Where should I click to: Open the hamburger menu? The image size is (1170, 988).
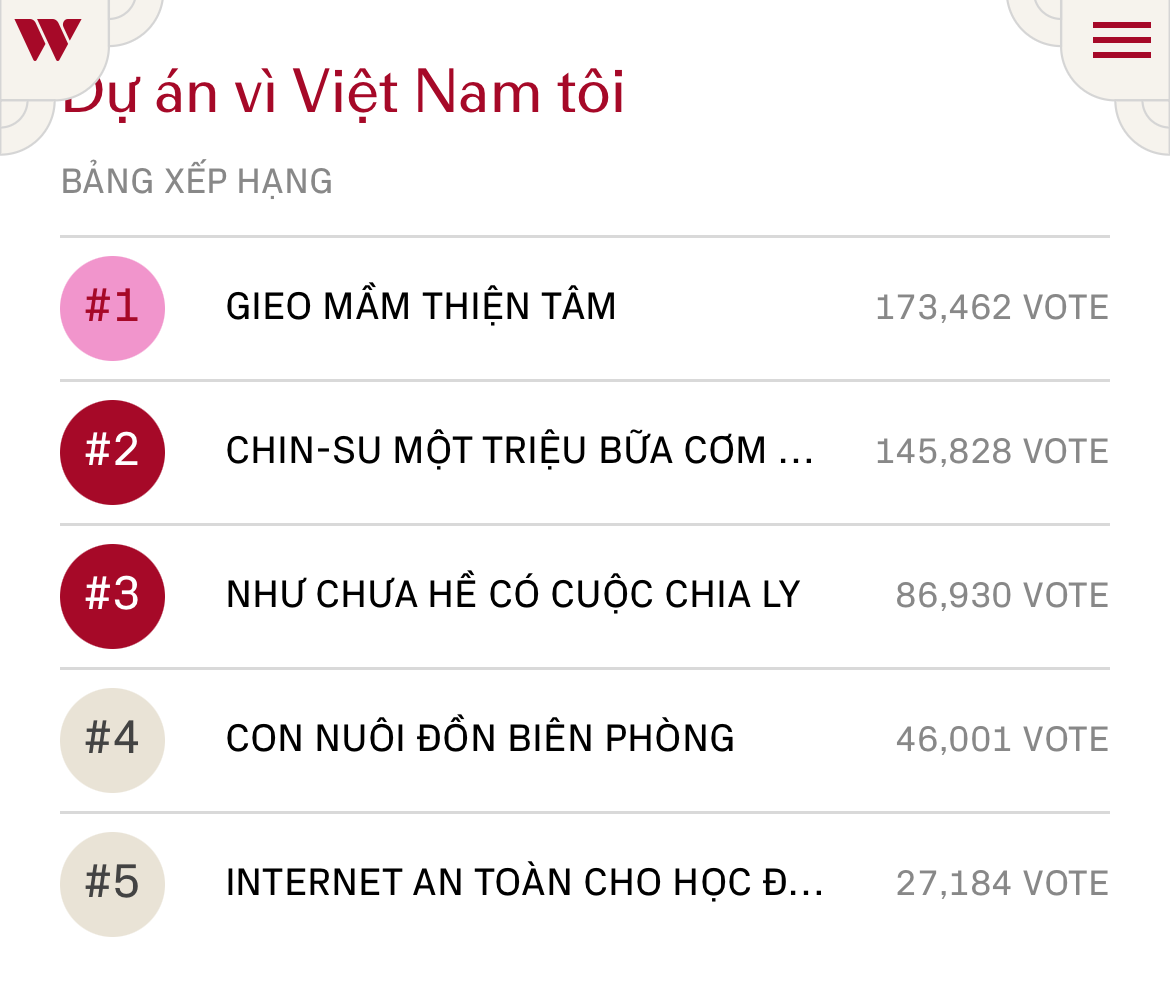click(x=1121, y=40)
